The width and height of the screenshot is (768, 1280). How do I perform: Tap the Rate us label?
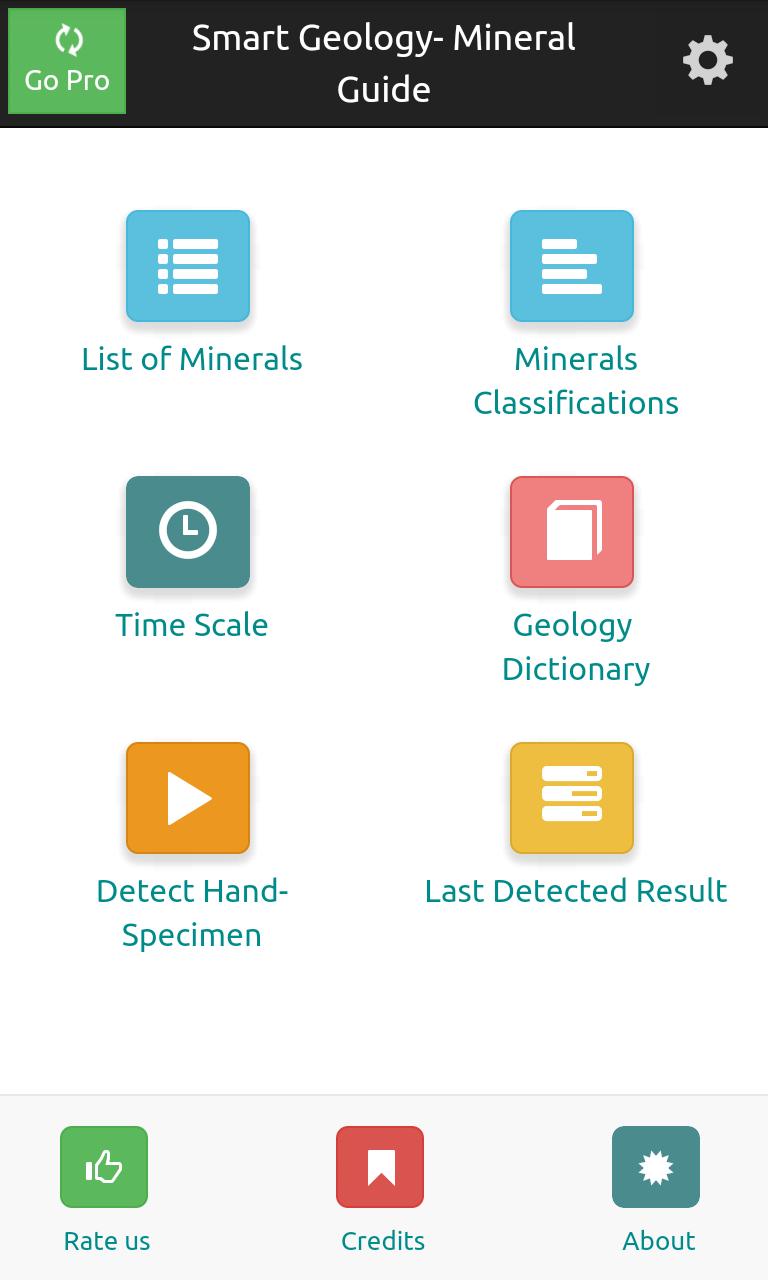click(105, 1241)
